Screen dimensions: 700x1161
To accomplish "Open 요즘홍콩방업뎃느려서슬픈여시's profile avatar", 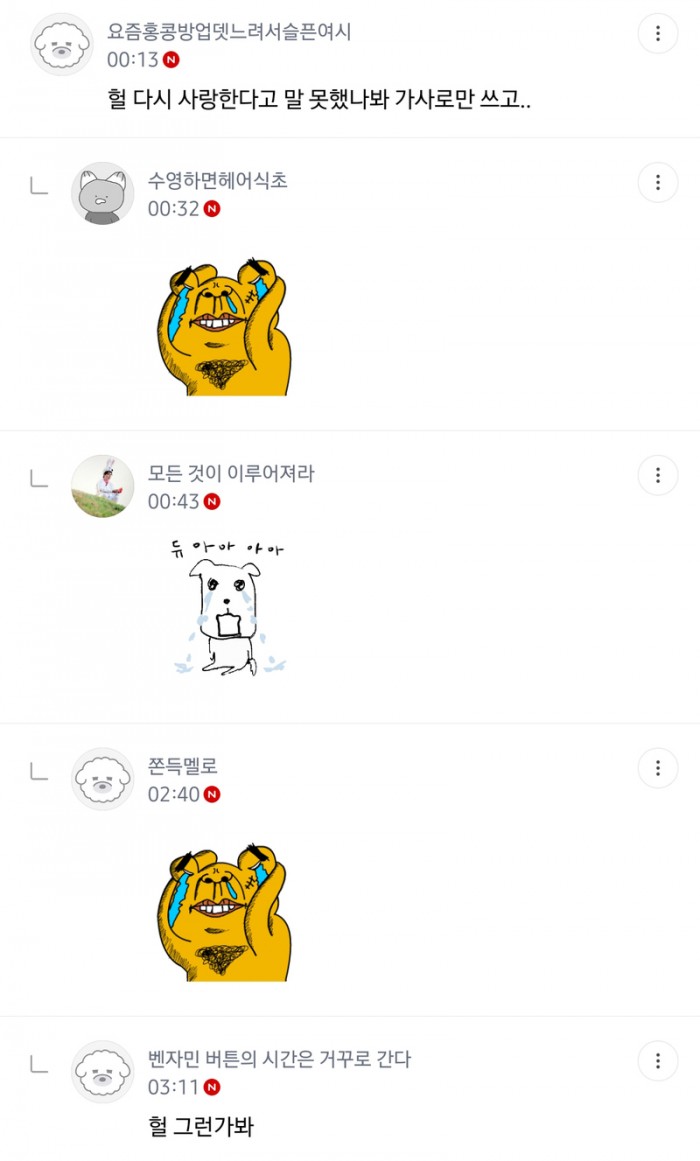I will tap(62, 44).
